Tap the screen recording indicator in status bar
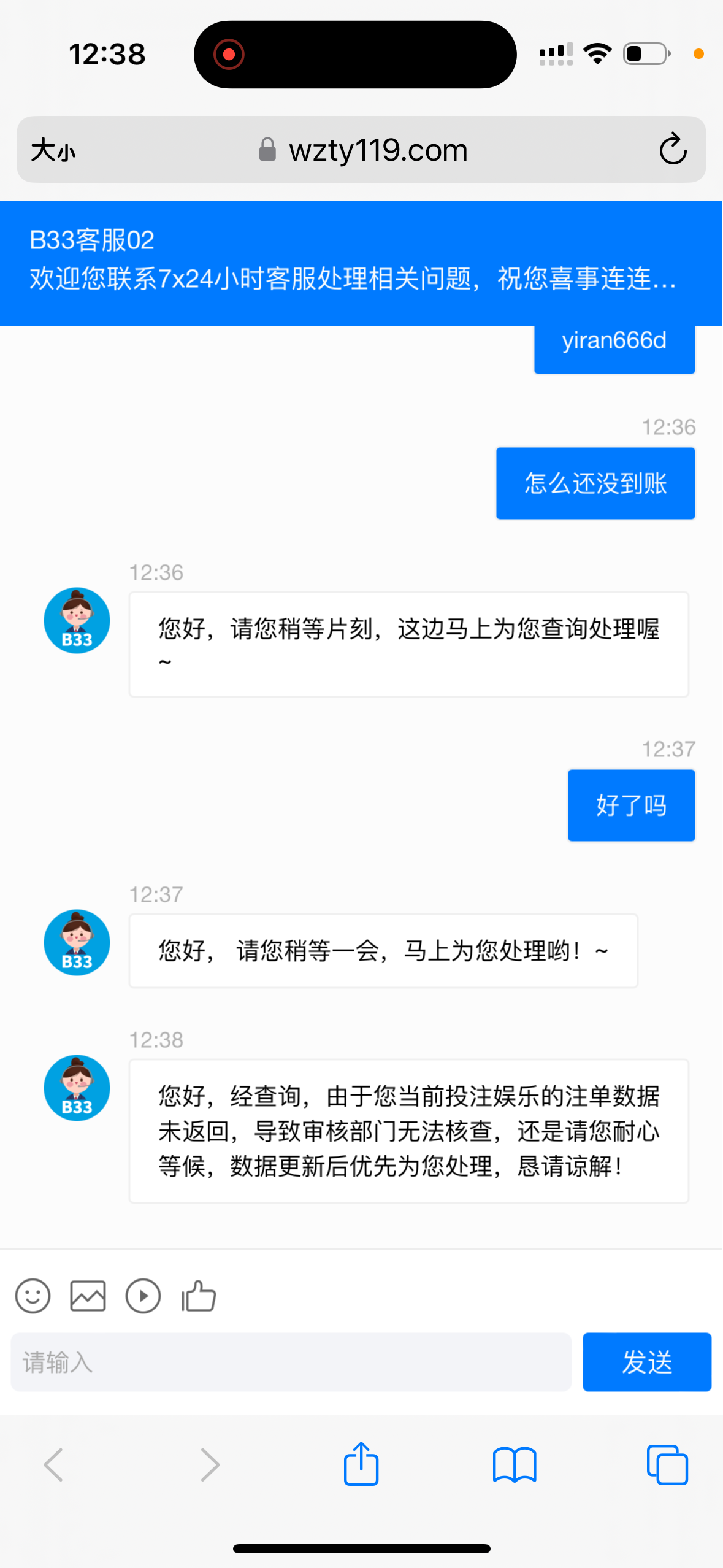The width and height of the screenshot is (723, 1568). tap(229, 53)
